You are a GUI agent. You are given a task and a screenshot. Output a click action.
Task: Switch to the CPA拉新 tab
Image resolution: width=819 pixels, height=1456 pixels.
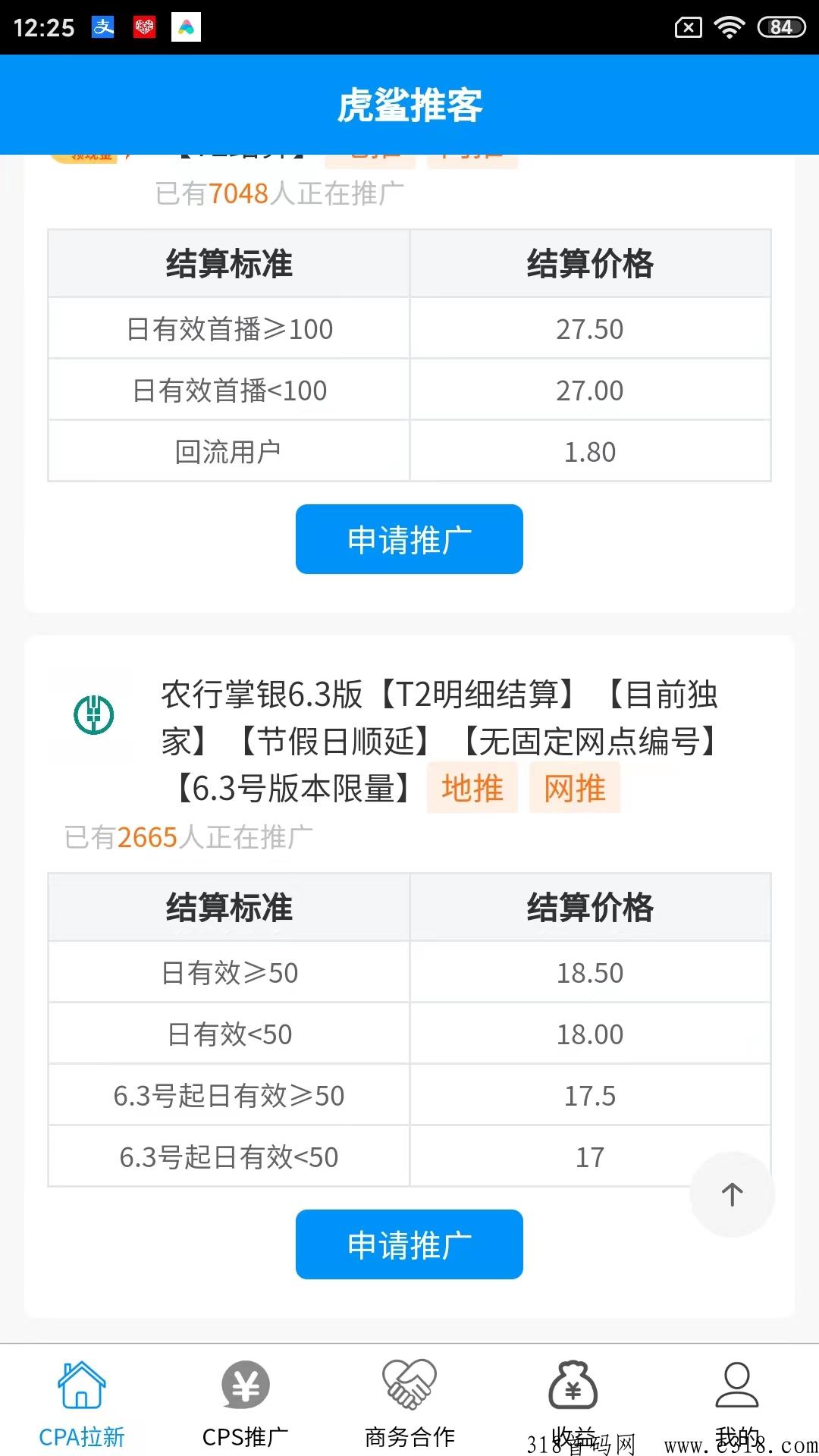click(82, 1404)
